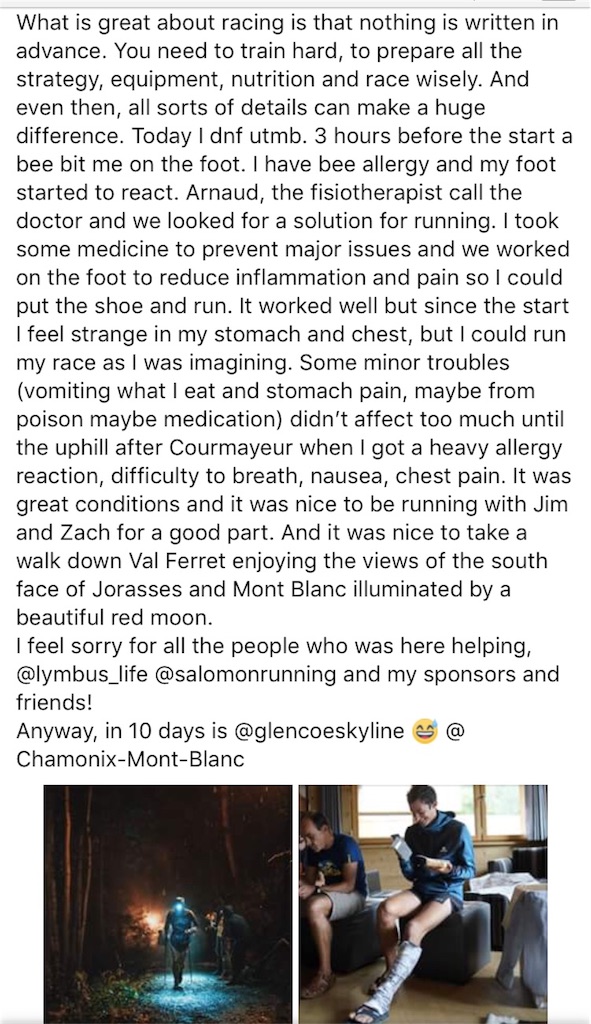Open the @lymbus_life mention
The image size is (591, 1024).
point(82,674)
